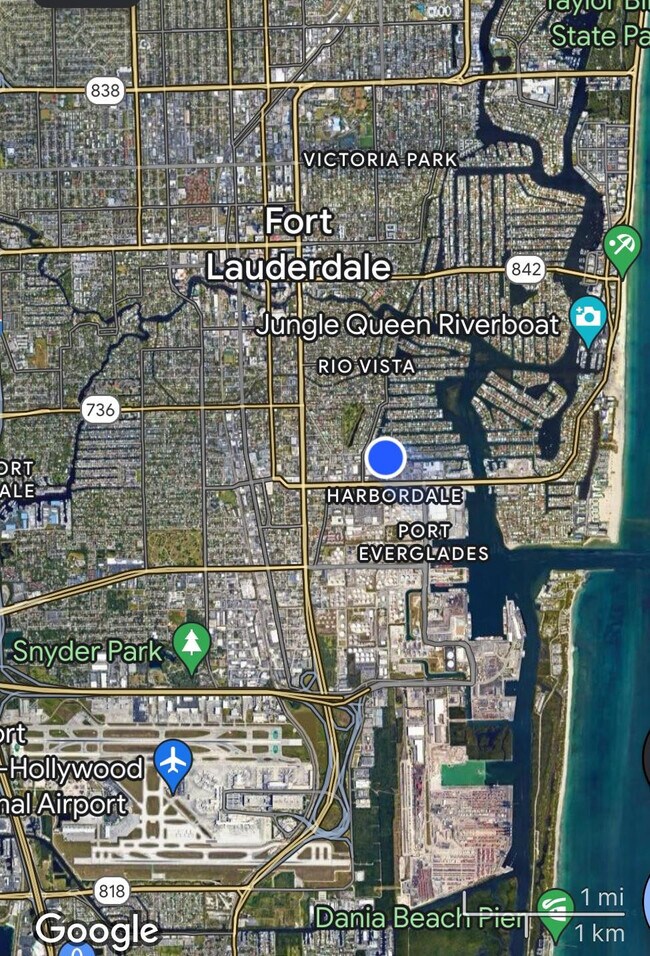Screen dimensions: 650x956
Task: Select the Dania Beach Pier marker
Action: tap(556, 908)
